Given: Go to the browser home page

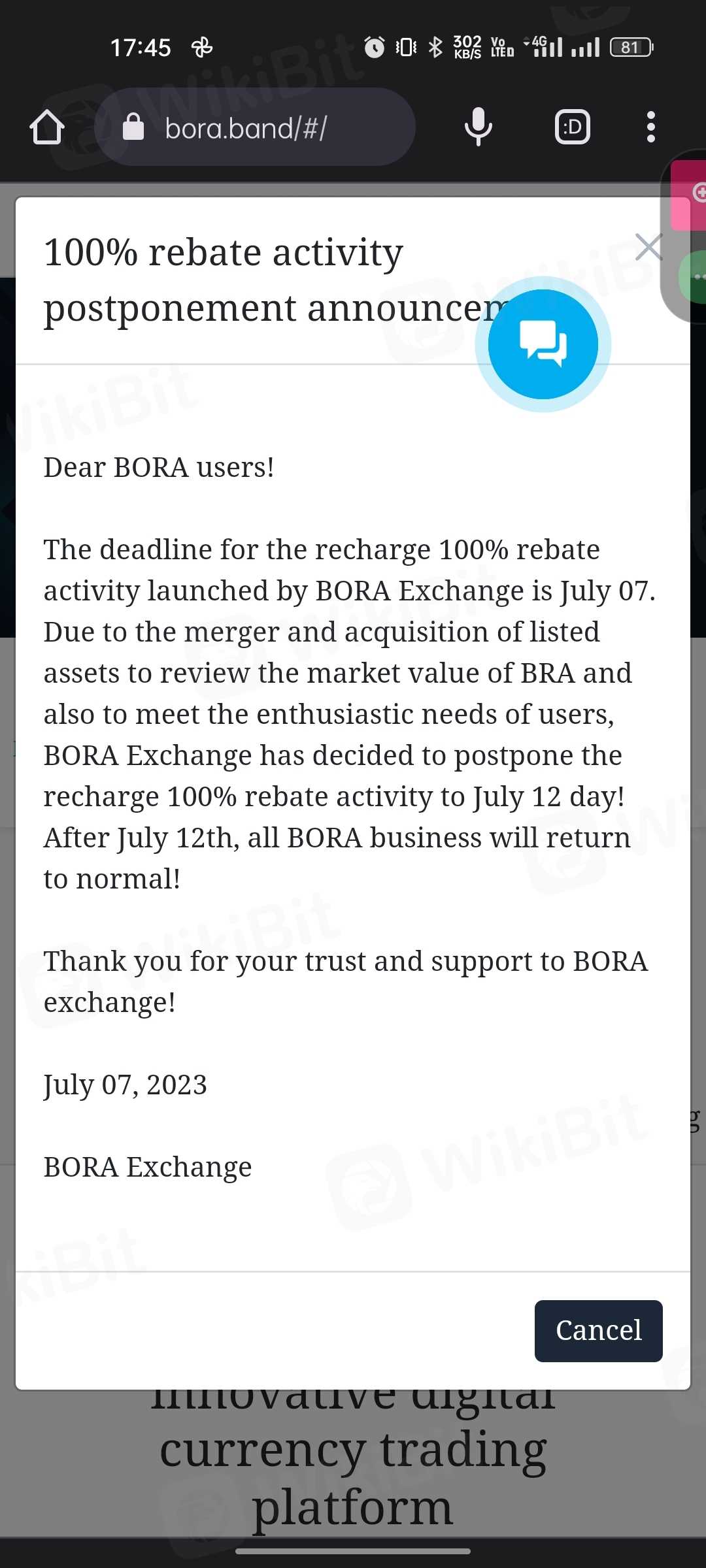Looking at the screenshot, I should (x=47, y=127).
